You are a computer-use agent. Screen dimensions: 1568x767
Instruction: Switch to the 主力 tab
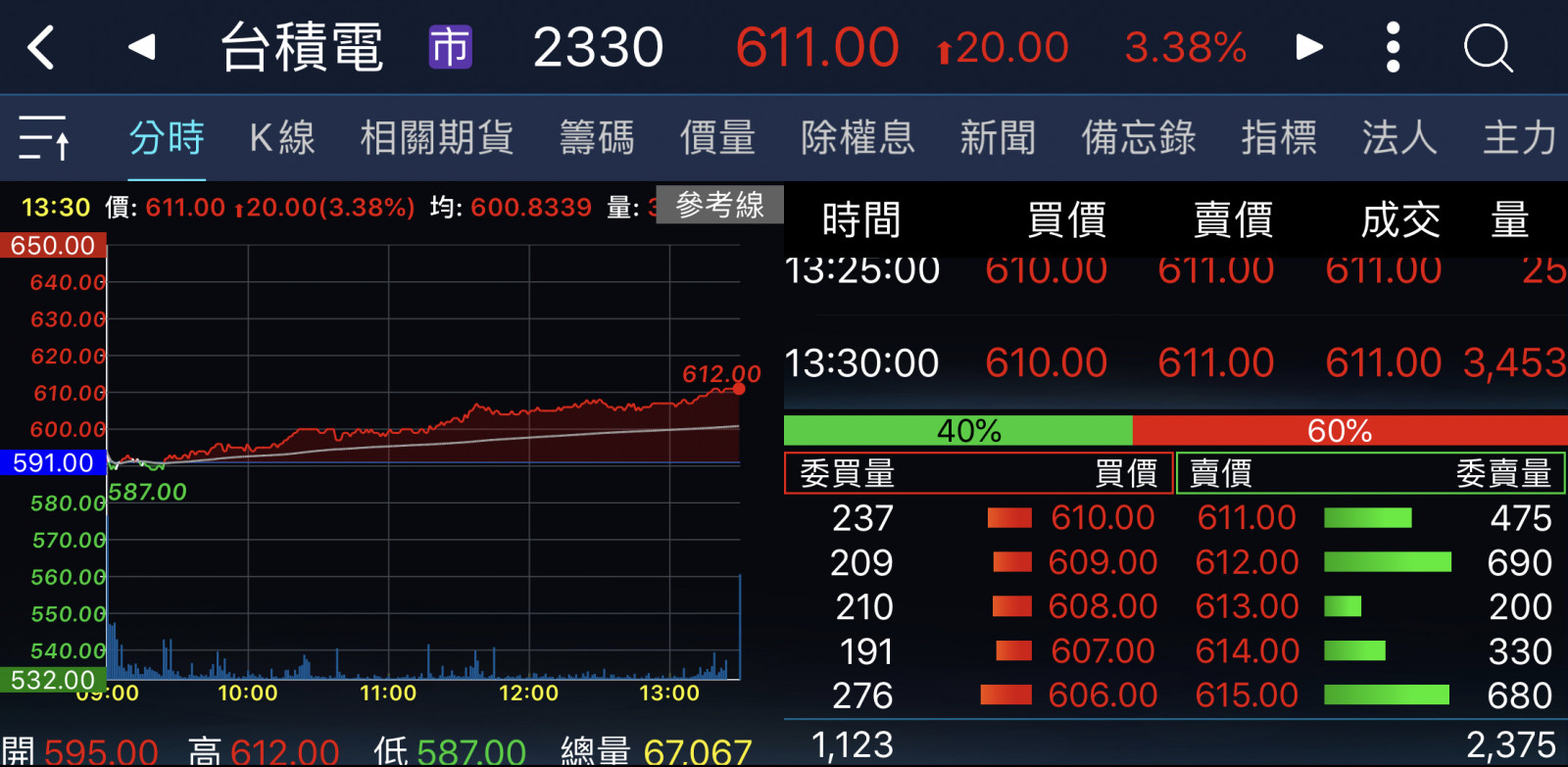[1520, 138]
